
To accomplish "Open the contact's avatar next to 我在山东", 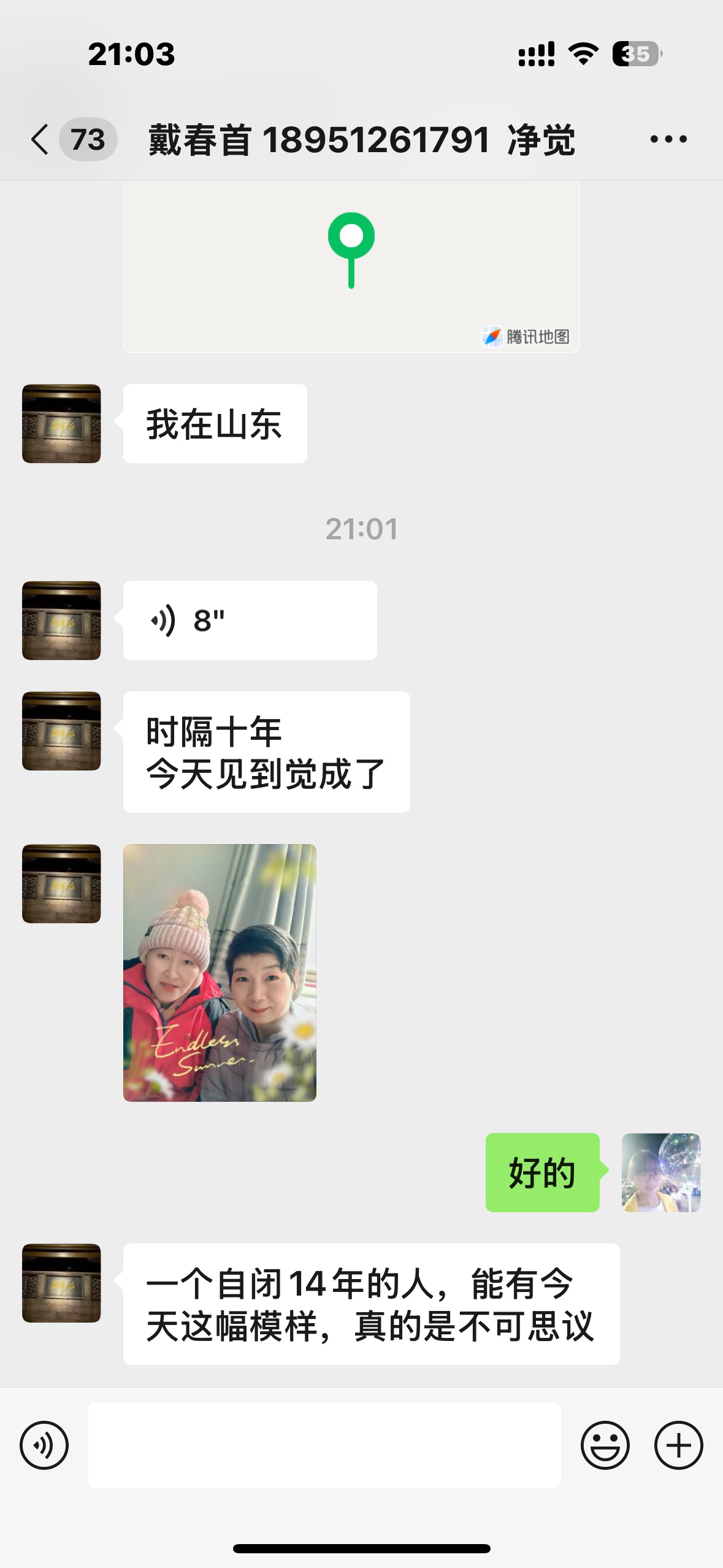I will pos(61,423).
